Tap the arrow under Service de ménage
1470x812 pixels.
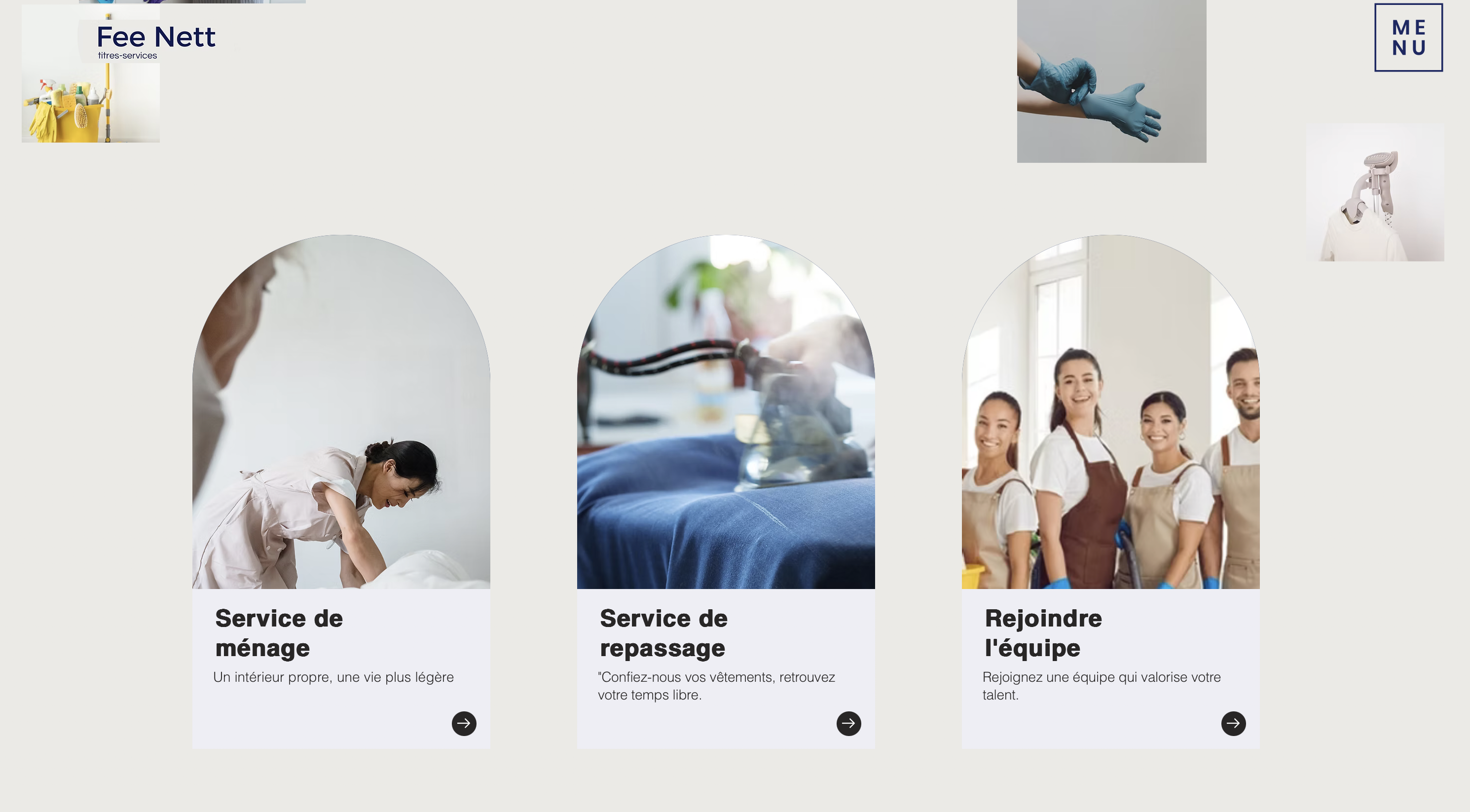[x=464, y=724]
